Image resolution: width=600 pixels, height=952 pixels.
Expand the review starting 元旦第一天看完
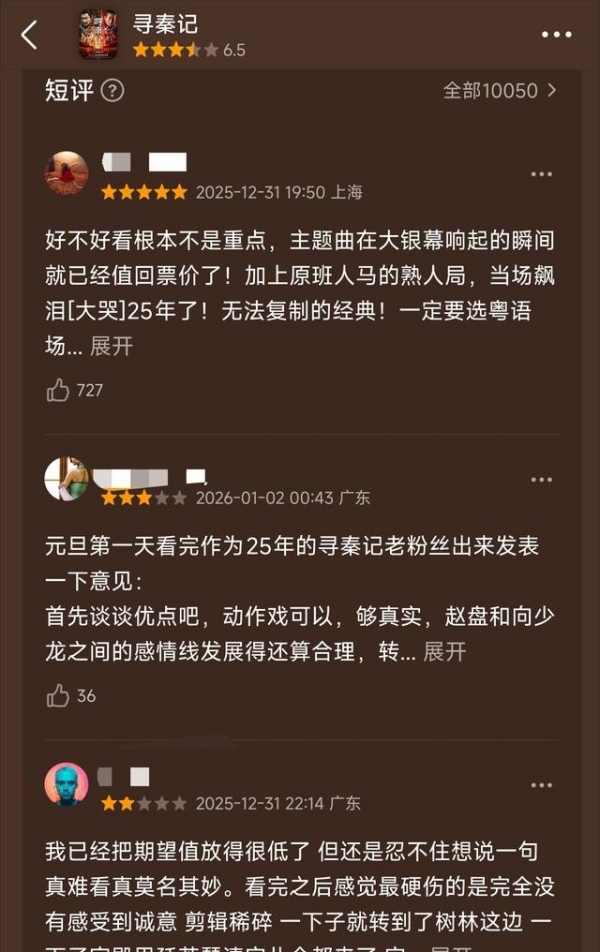pyautogui.click(x=444, y=652)
